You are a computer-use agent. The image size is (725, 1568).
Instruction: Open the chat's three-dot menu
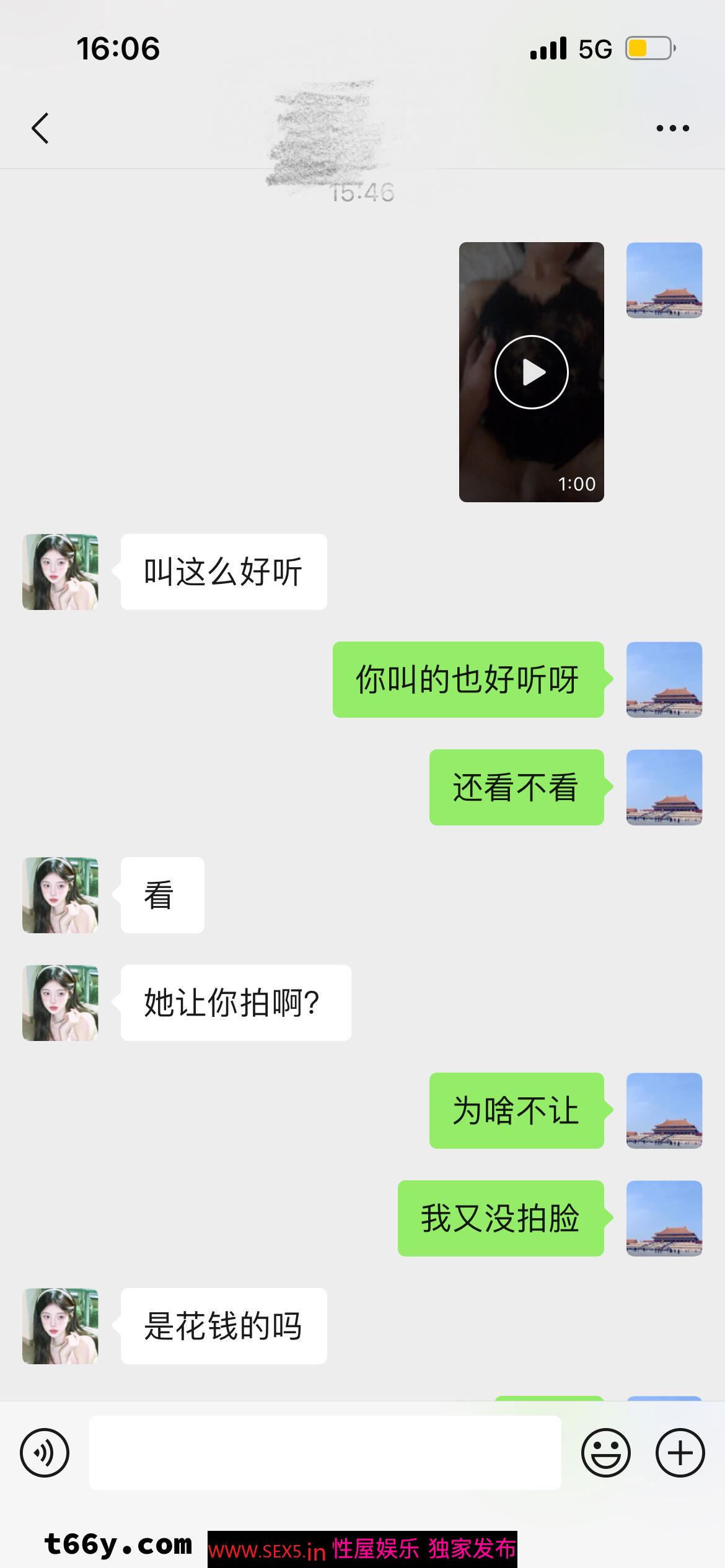672,128
